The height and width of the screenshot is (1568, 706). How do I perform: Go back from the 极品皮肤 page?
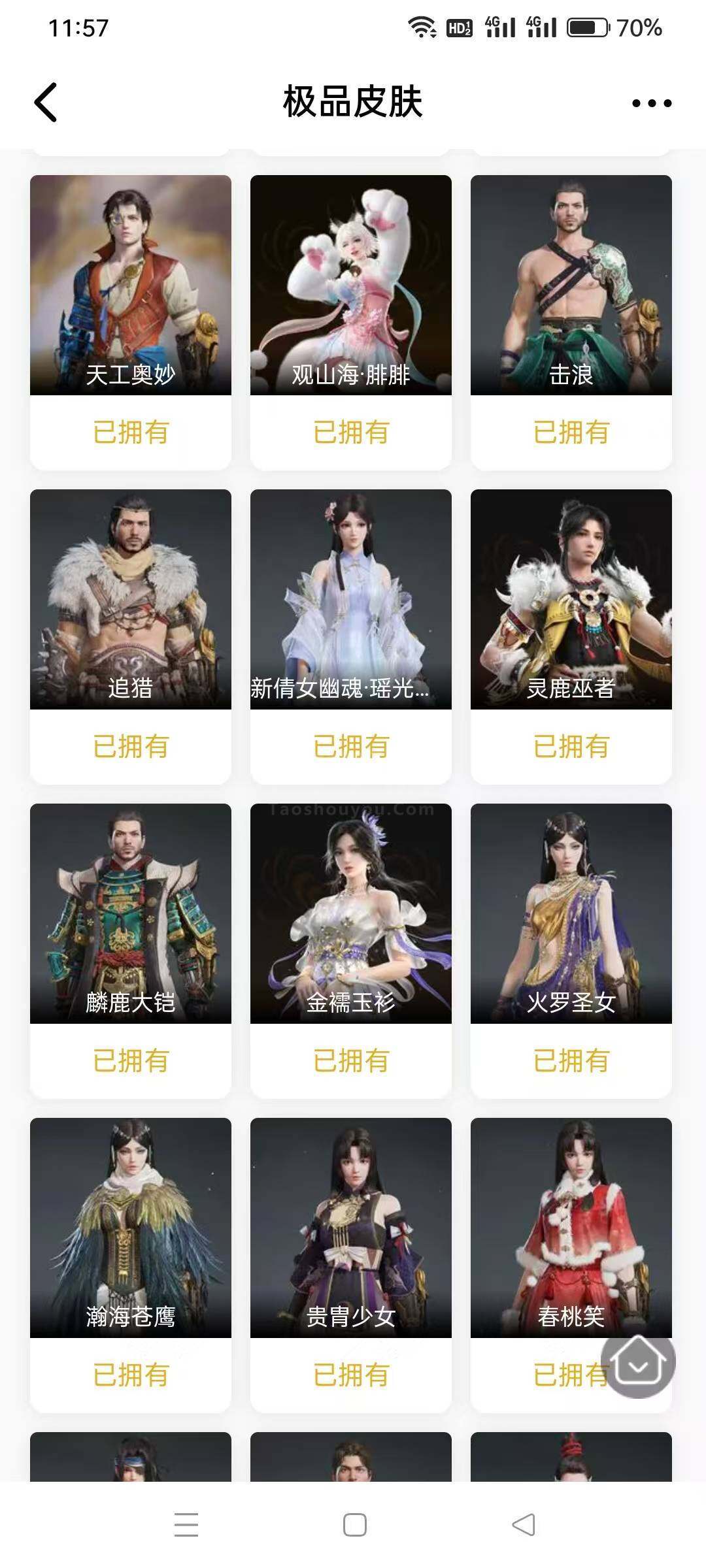tap(46, 103)
